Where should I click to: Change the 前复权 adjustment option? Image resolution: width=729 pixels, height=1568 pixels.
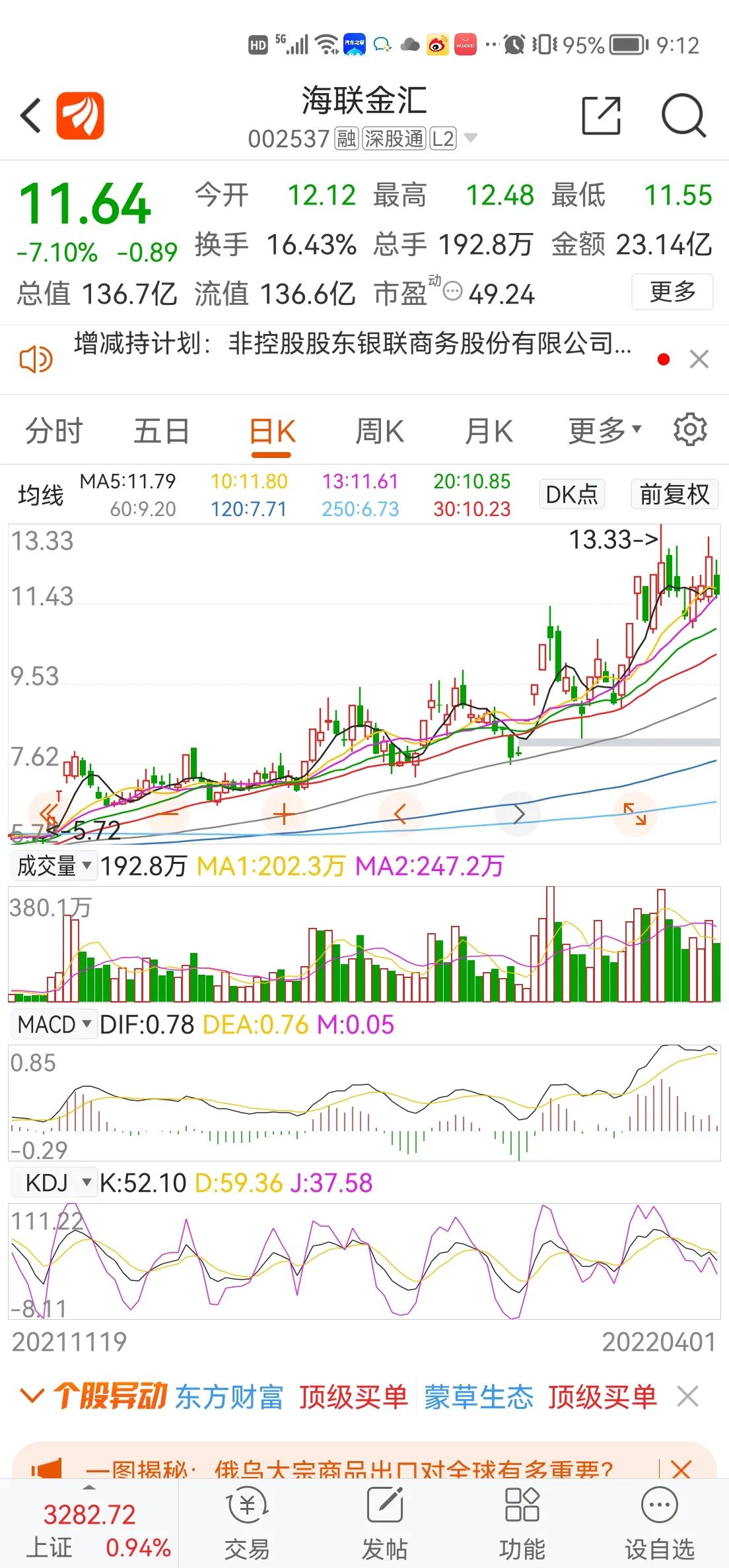click(674, 494)
